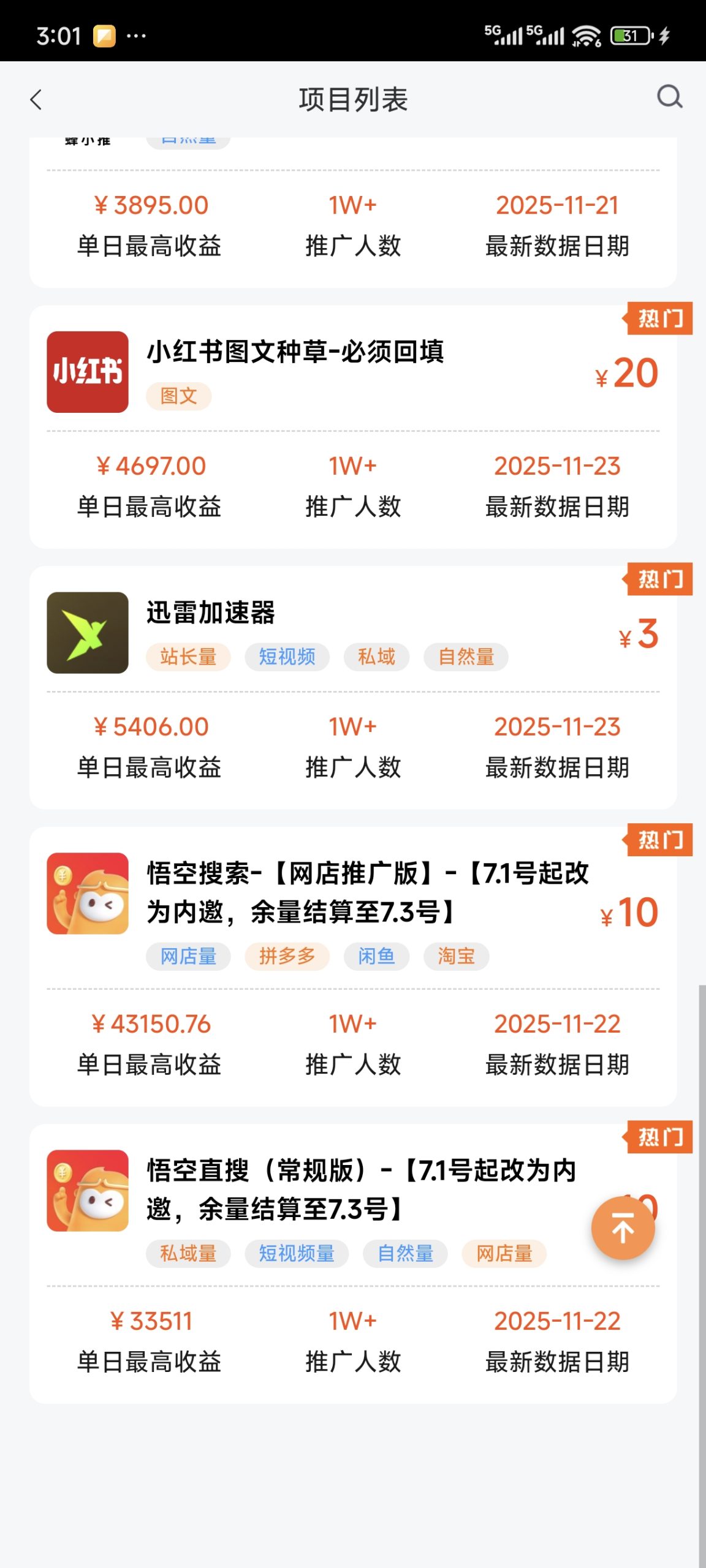This screenshot has height=1568, width=706.
Task: Tap the 迅雷加速器 project icon
Action: [88, 636]
